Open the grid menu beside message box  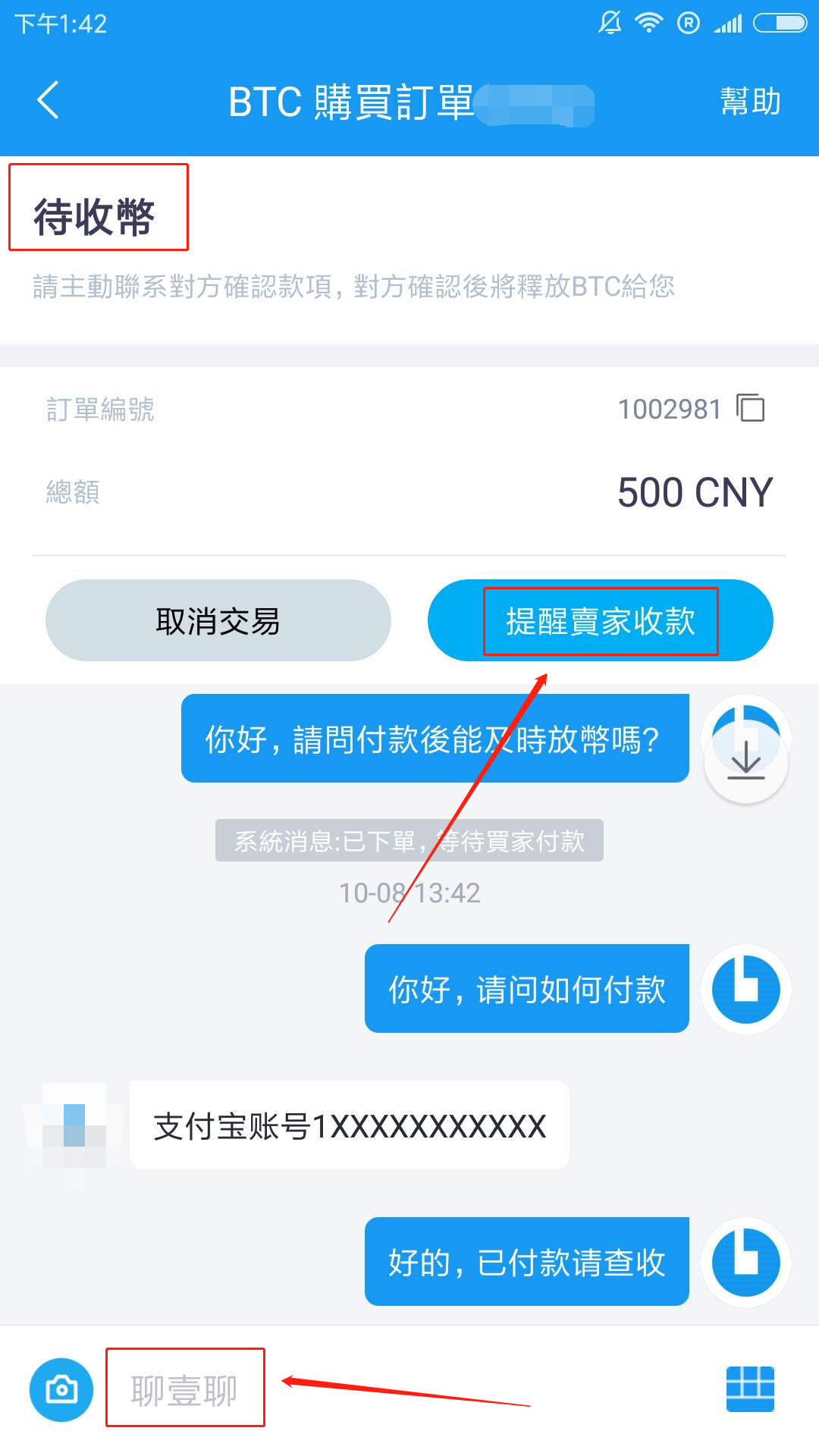click(x=749, y=1389)
